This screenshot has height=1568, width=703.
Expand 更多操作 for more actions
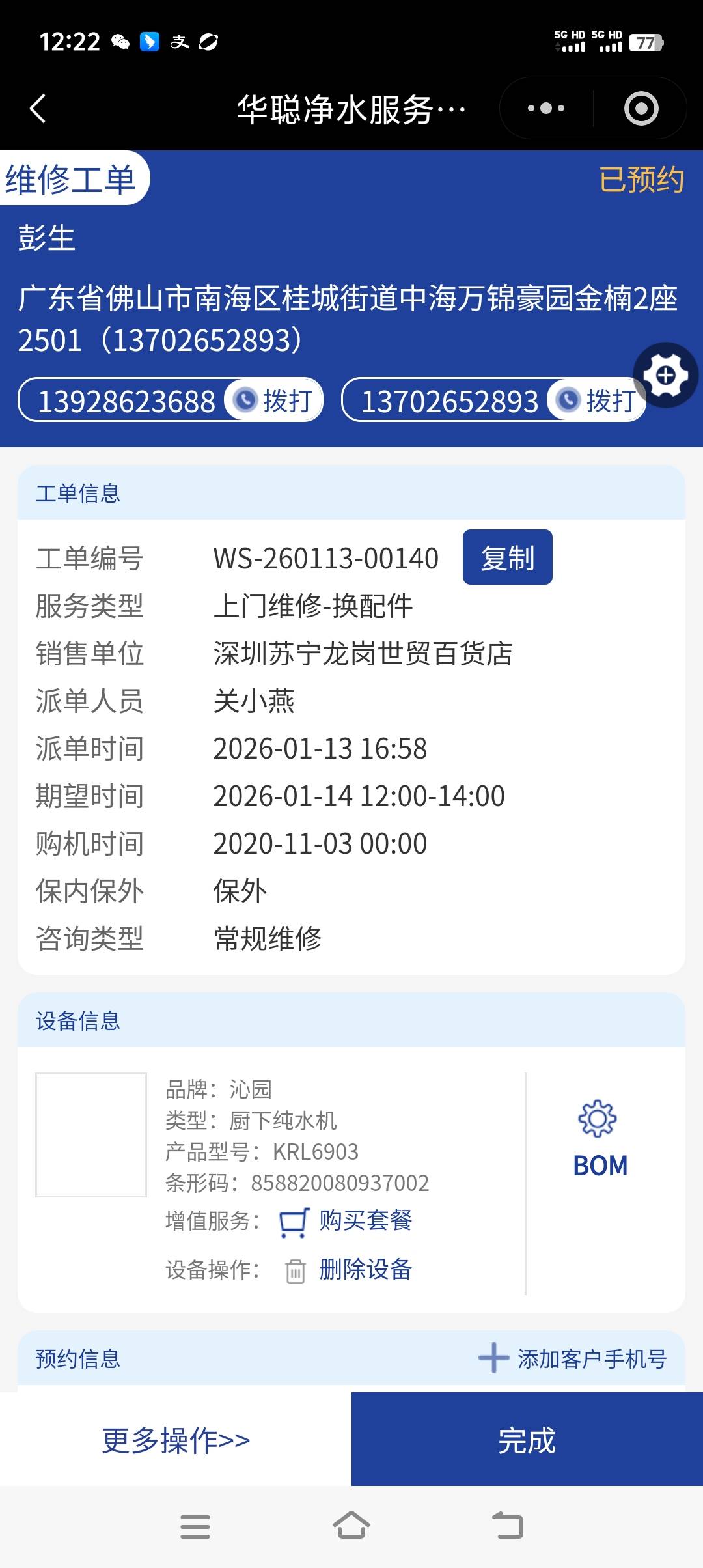pos(176,1440)
